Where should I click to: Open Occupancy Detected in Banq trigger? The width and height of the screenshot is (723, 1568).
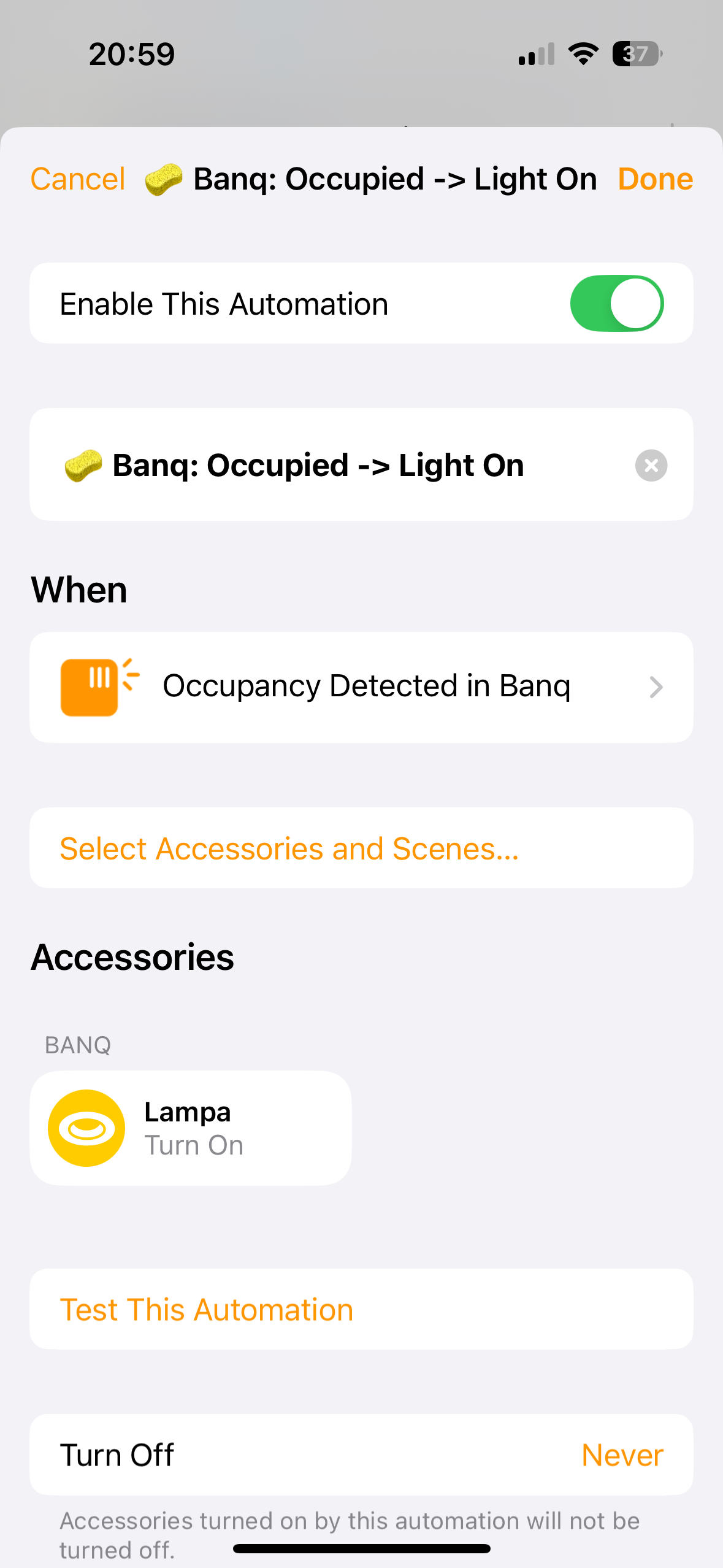tap(361, 687)
